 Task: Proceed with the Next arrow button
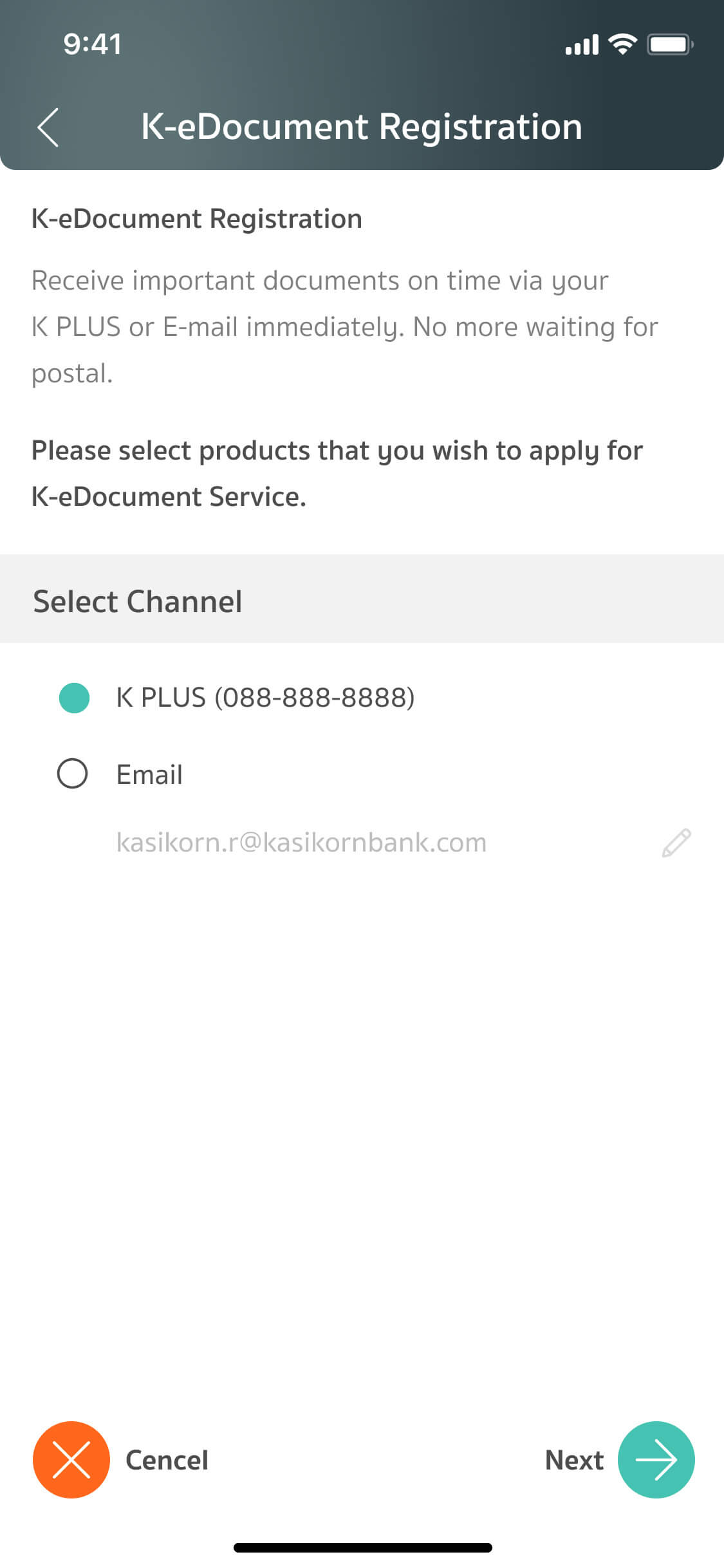click(x=655, y=1459)
